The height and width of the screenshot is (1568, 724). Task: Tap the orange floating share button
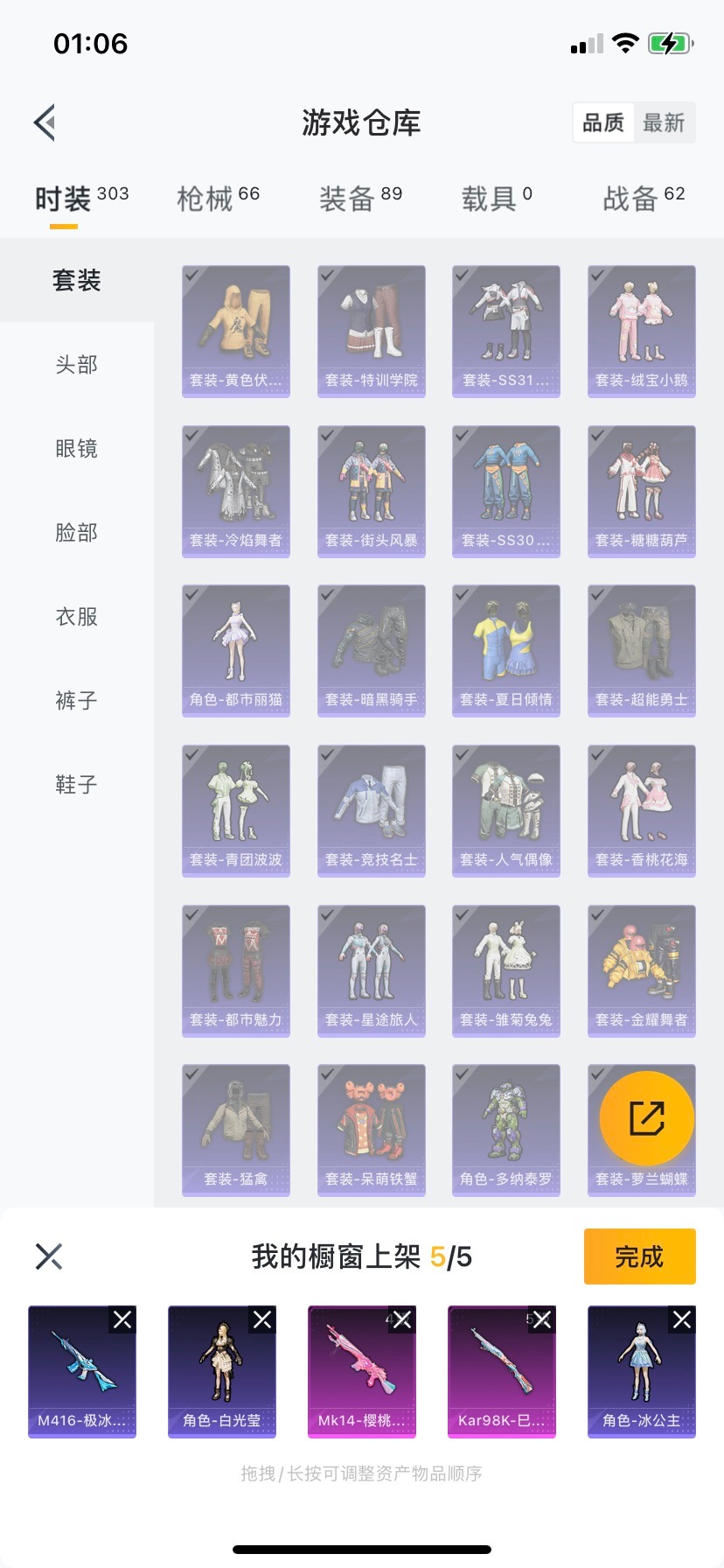[646, 1117]
